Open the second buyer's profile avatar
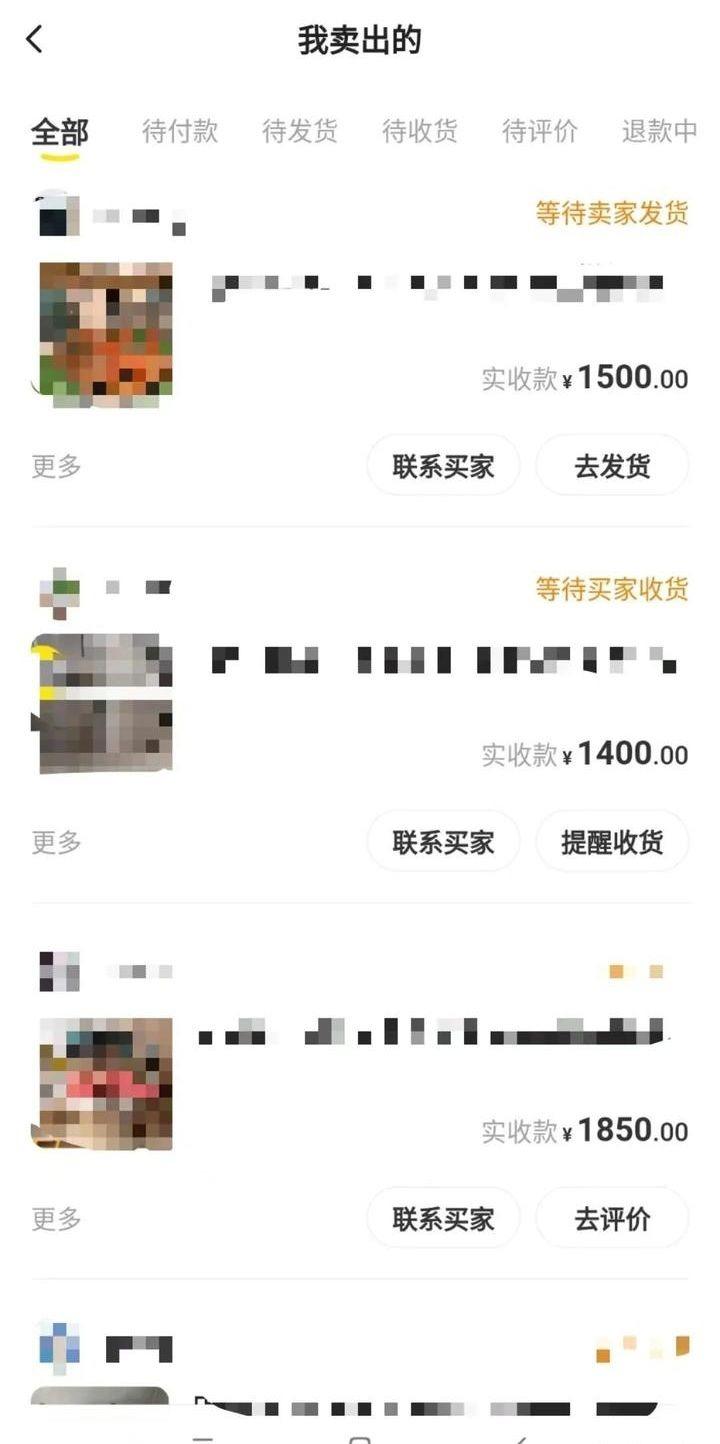720x1444 pixels. tap(57, 590)
